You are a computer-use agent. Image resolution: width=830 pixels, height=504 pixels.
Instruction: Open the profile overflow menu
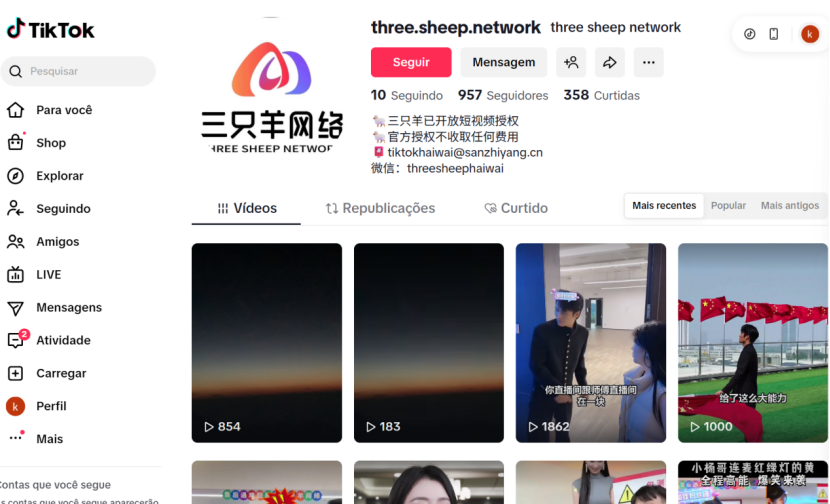tap(648, 62)
